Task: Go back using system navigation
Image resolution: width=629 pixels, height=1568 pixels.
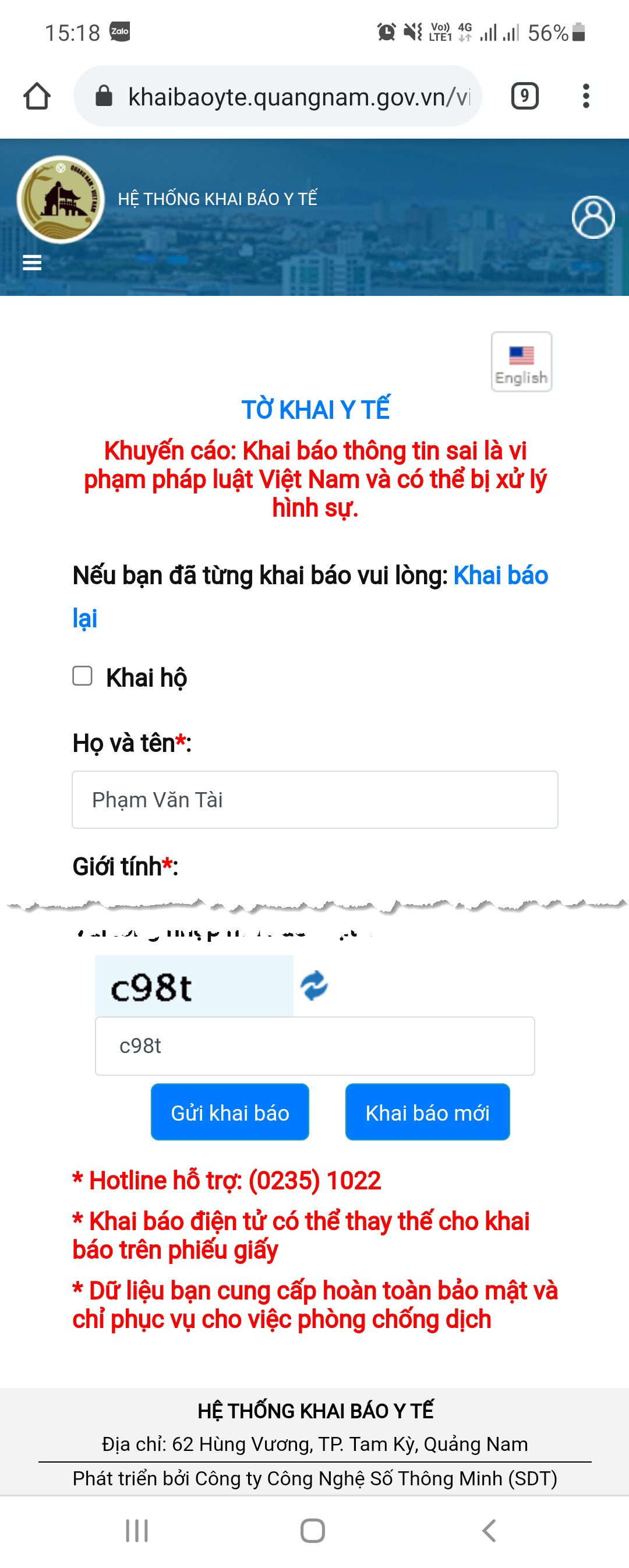Action: (x=488, y=1530)
